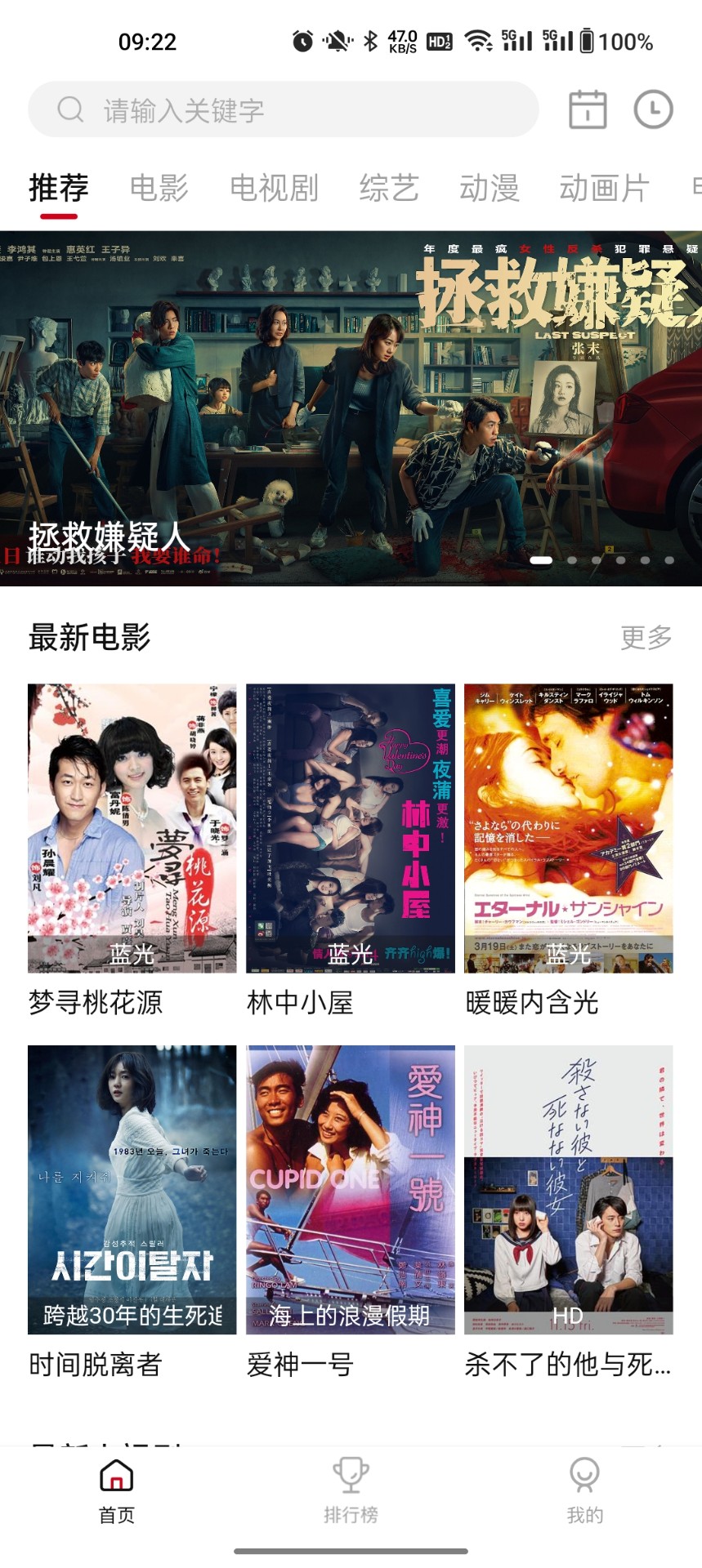
Task: Jump to second carousel slide dot
Action: coord(570,560)
